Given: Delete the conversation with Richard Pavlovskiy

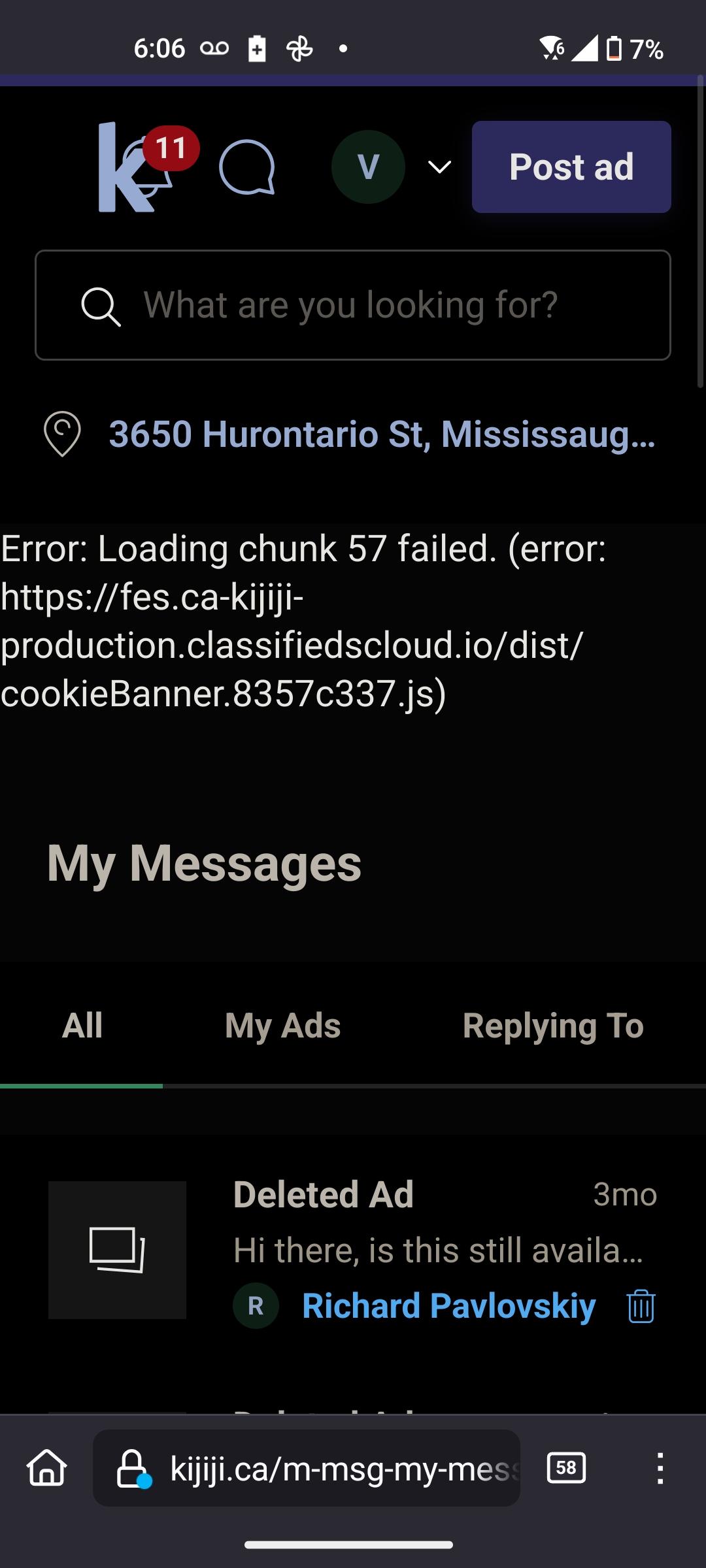Looking at the screenshot, I should click(x=641, y=1306).
